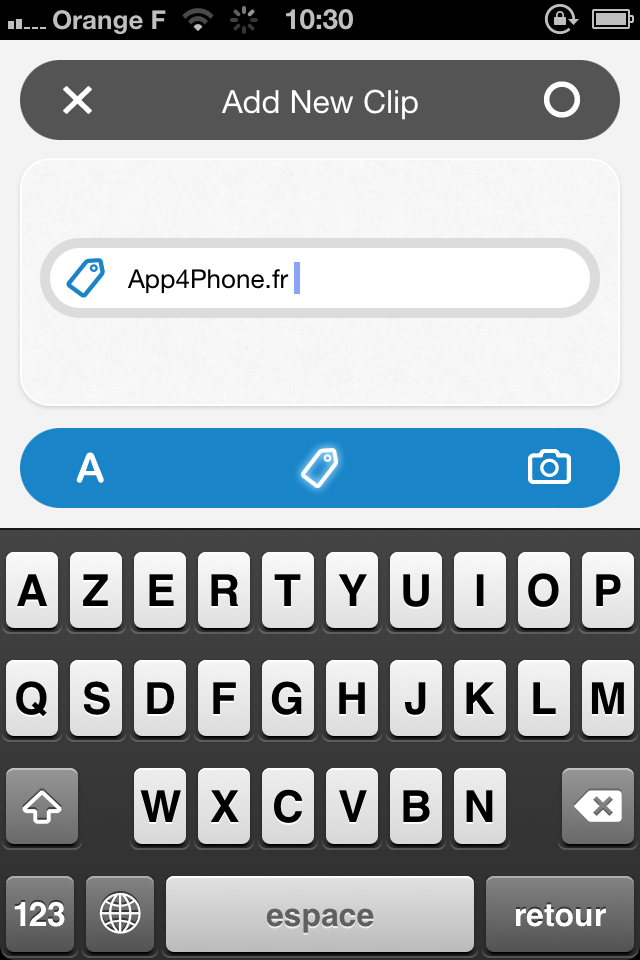Enable shift on the keyboard

(x=42, y=806)
